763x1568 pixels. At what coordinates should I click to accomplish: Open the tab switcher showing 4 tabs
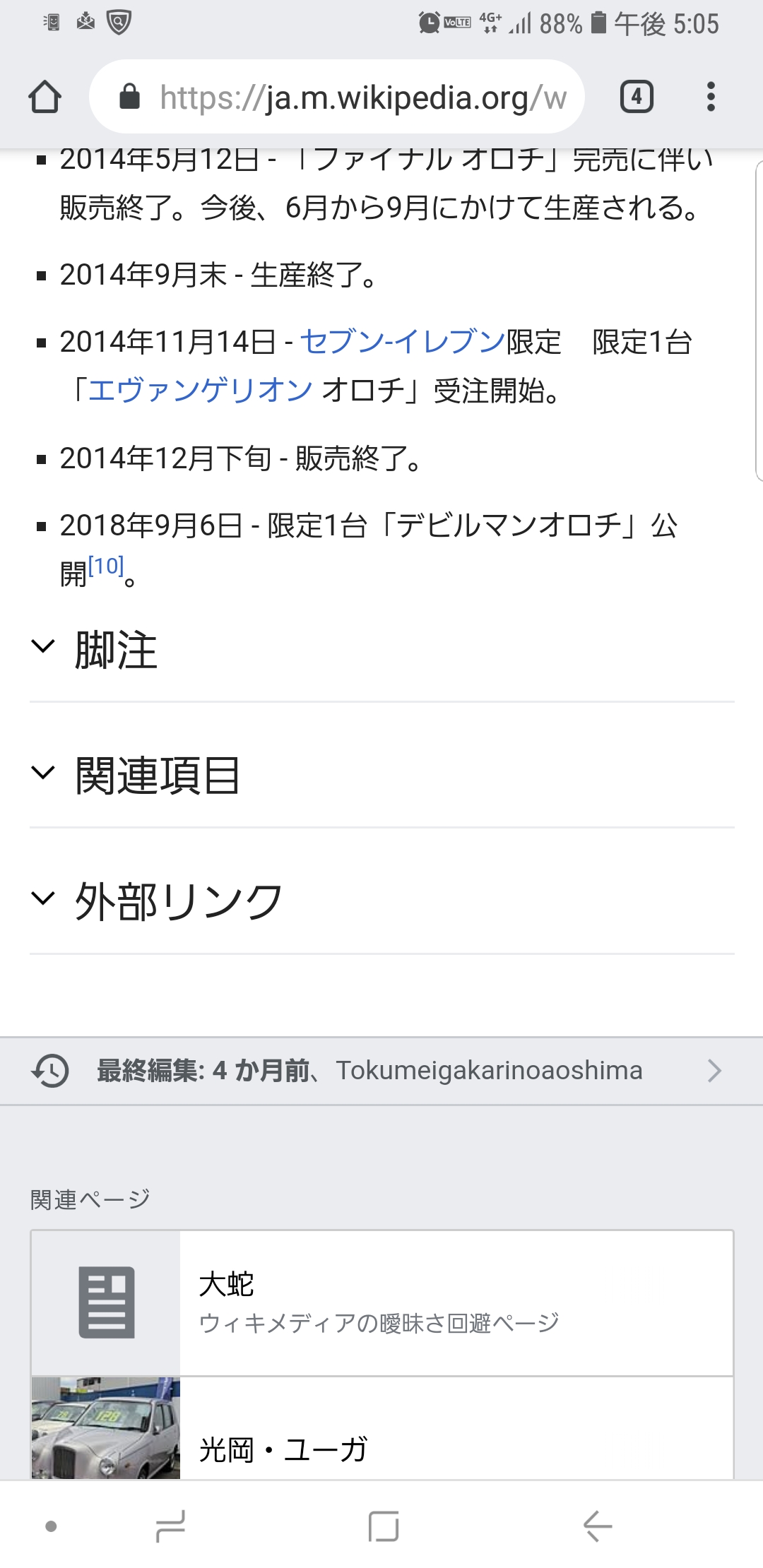tap(636, 97)
